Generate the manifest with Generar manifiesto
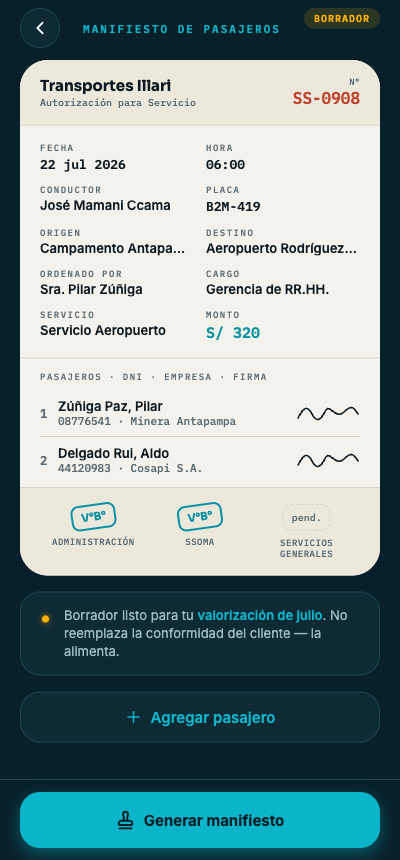Screen dimensions: 400x860 tap(200, 820)
